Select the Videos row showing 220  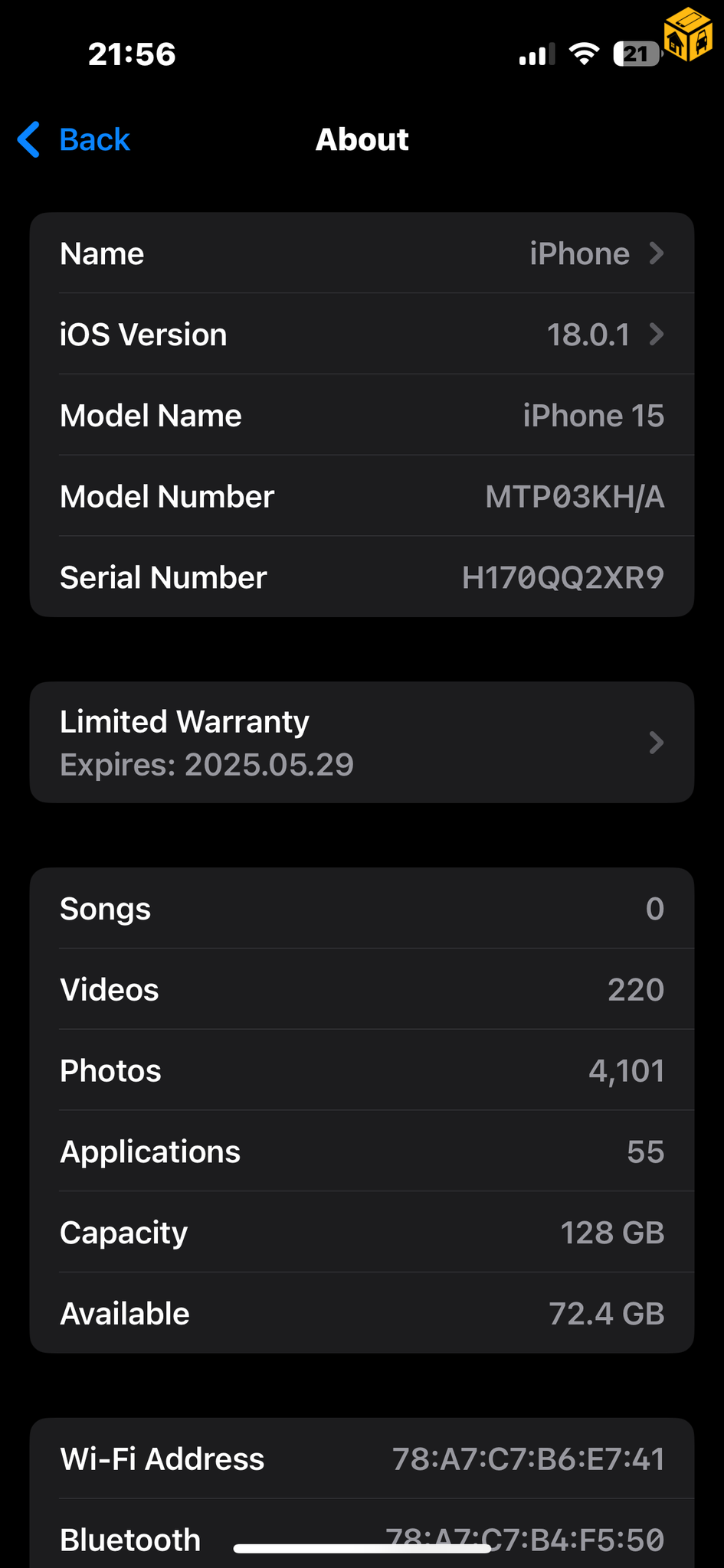(362, 989)
